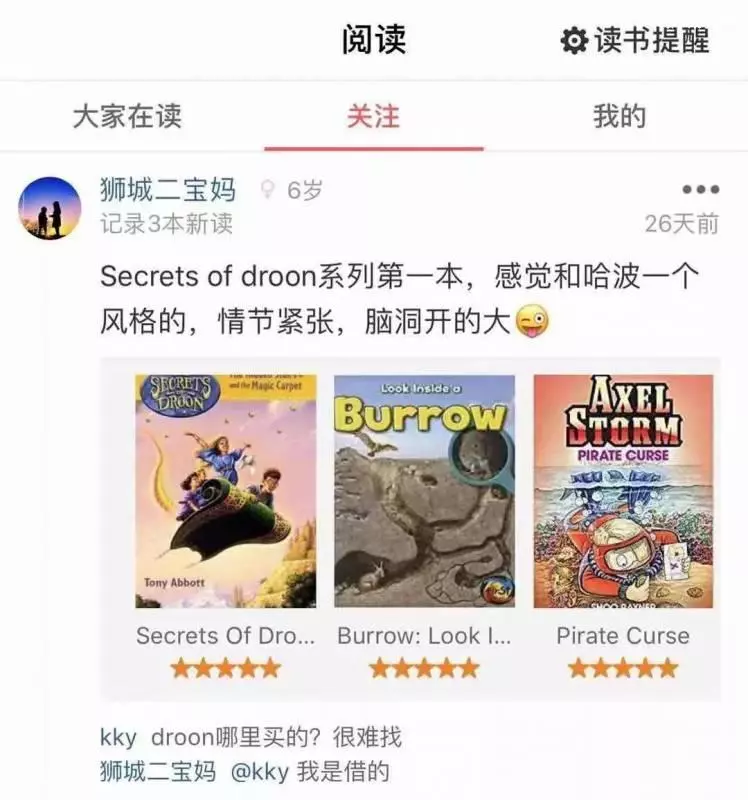Switch to the 大家在读 tab
The height and width of the screenshot is (800, 748).
(127, 116)
